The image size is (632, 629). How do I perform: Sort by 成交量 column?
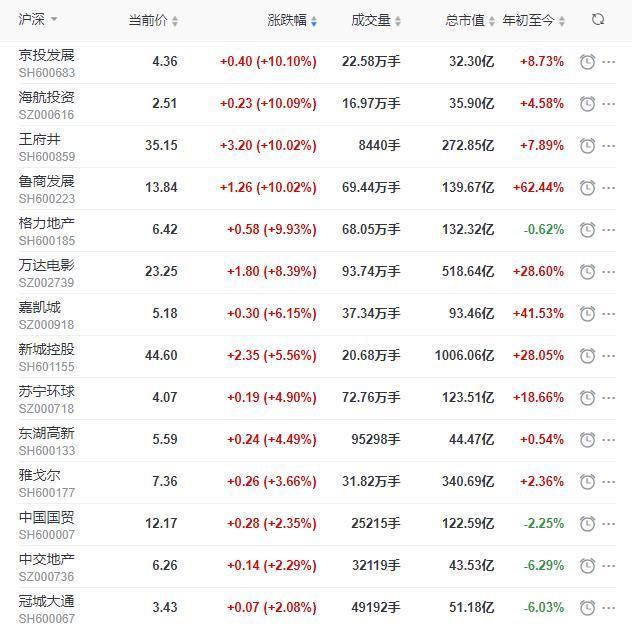376,20
